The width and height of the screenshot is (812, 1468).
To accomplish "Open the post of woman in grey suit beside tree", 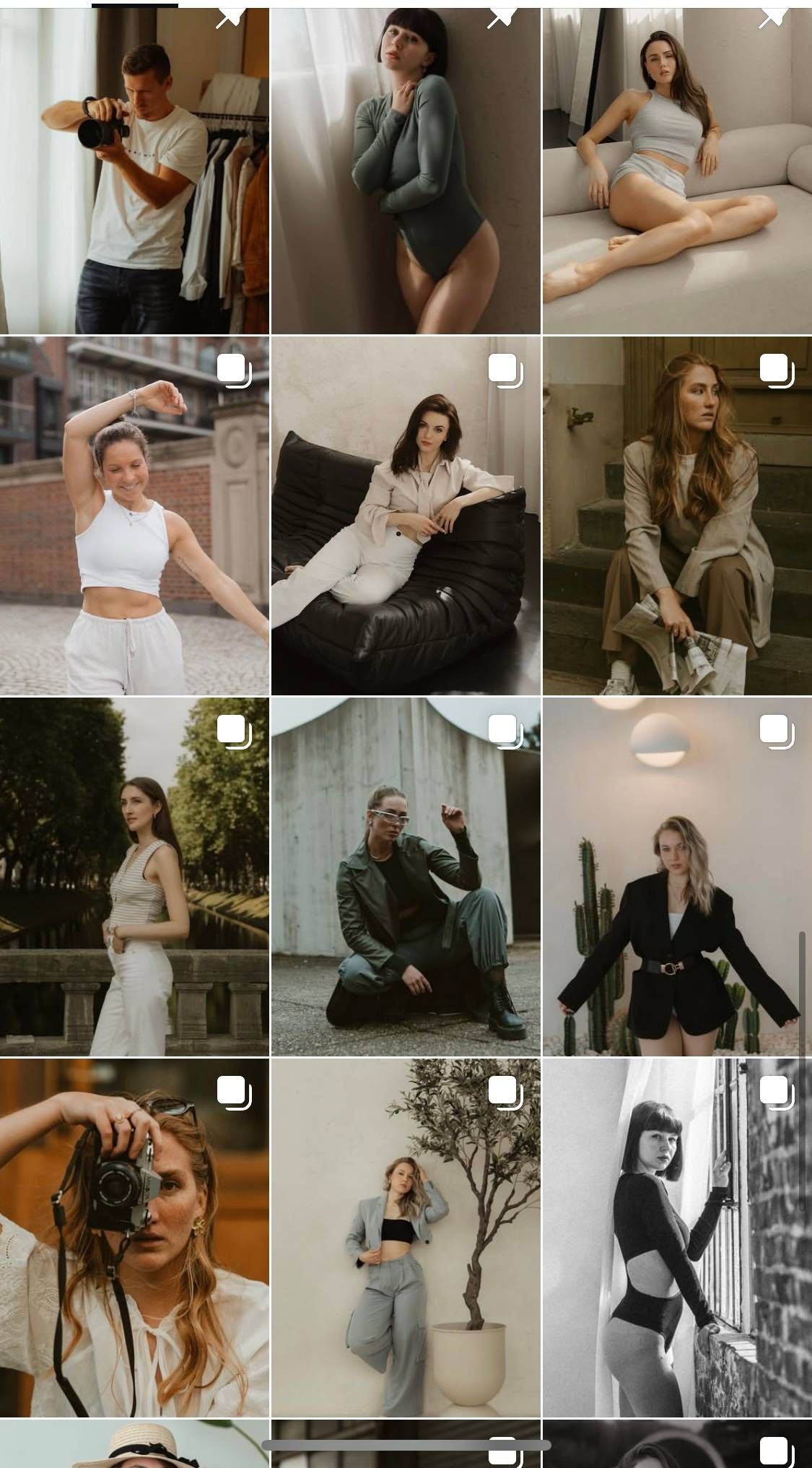I will pos(406,1238).
